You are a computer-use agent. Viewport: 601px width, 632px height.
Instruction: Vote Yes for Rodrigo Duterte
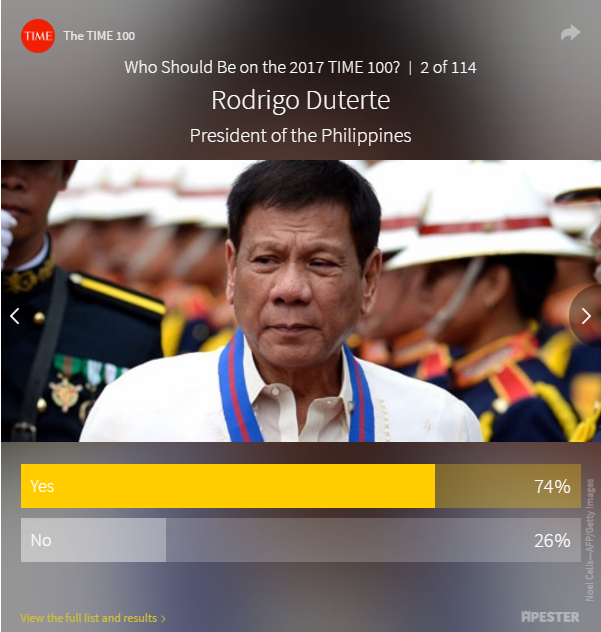(300, 487)
